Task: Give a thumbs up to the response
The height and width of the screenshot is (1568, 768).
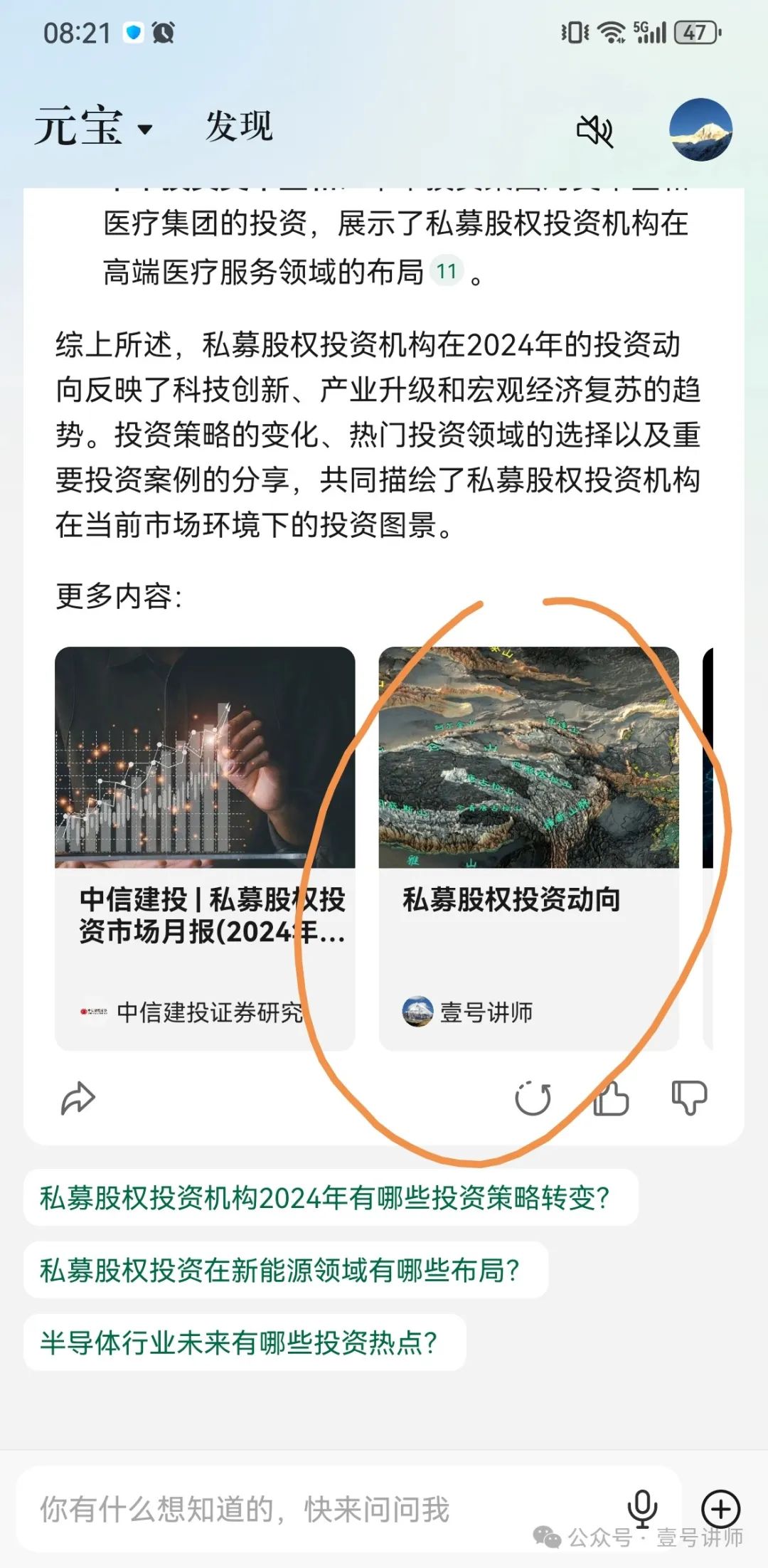Action: pyautogui.click(x=613, y=1098)
